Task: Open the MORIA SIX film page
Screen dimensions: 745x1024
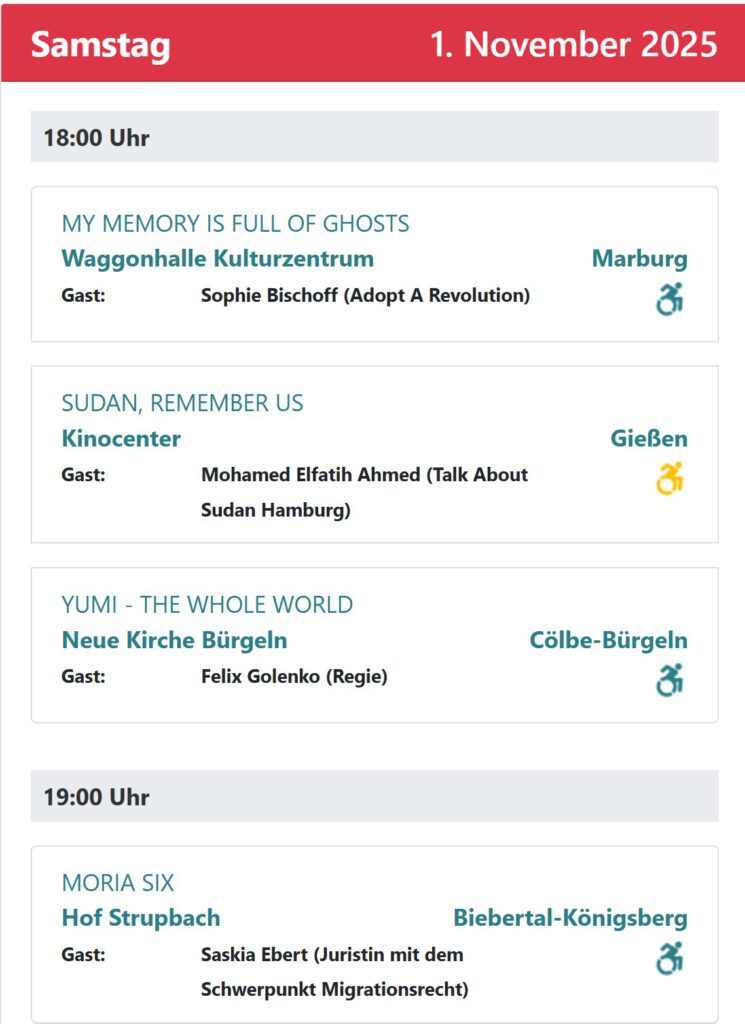Action: (118, 883)
